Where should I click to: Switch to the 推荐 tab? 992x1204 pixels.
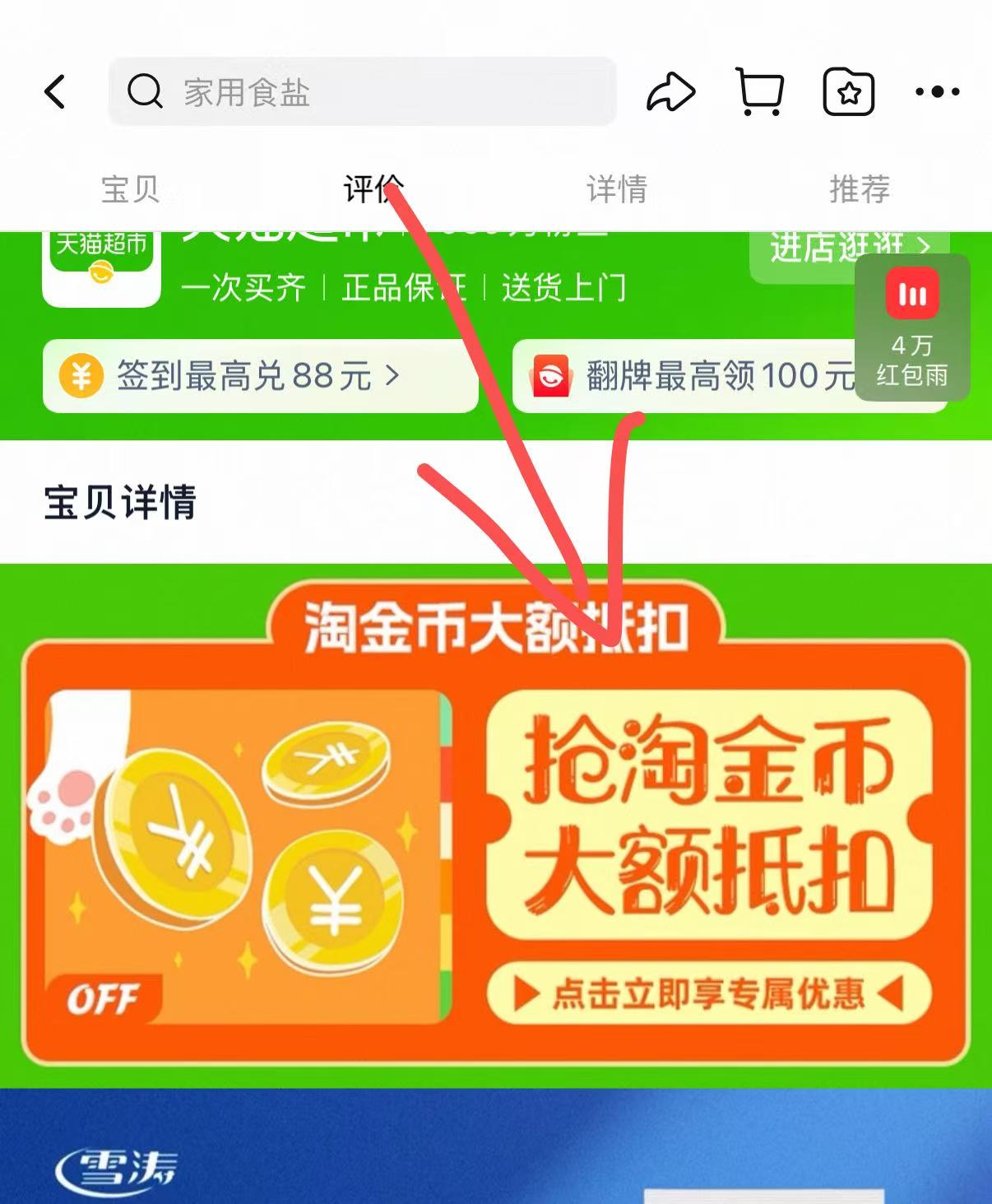click(858, 188)
